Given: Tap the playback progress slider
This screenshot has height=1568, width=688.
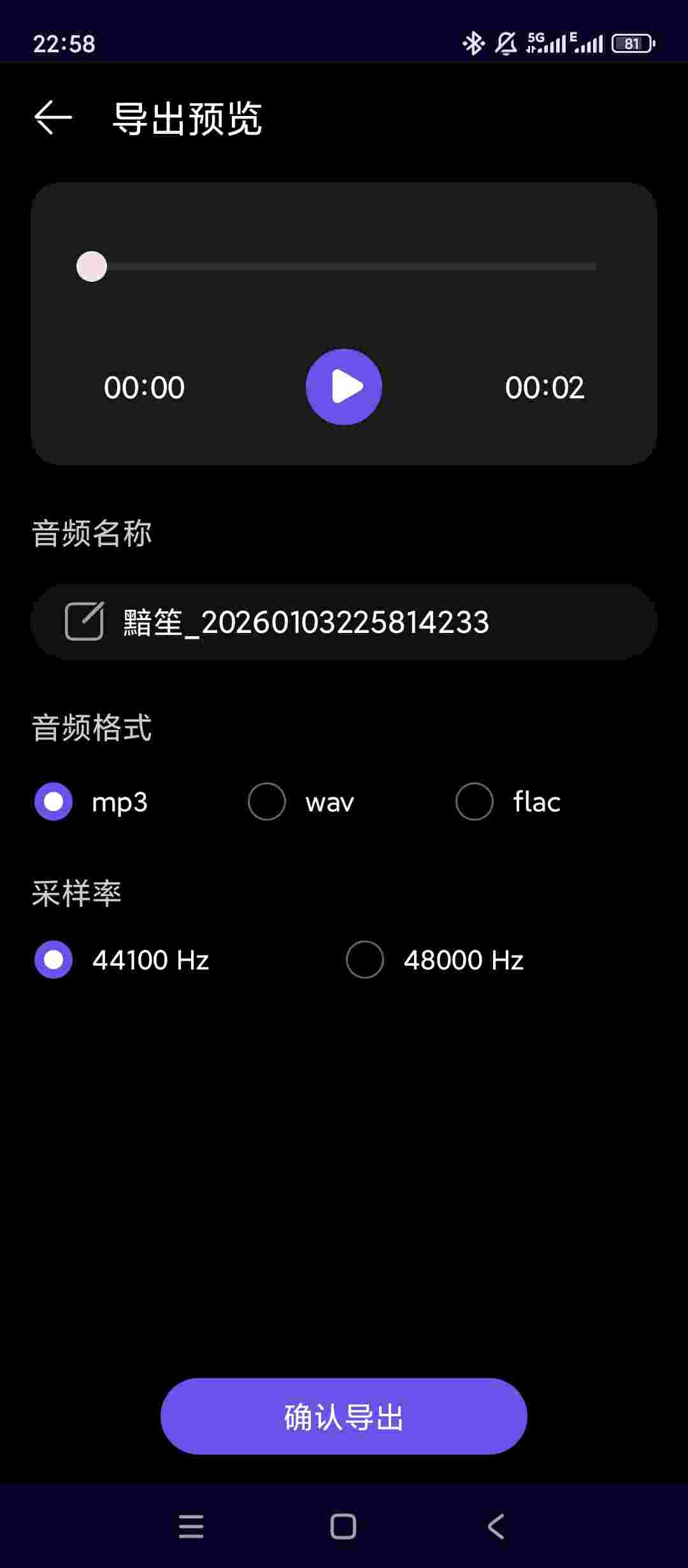Looking at the screenshot, I should pos(344,266).
